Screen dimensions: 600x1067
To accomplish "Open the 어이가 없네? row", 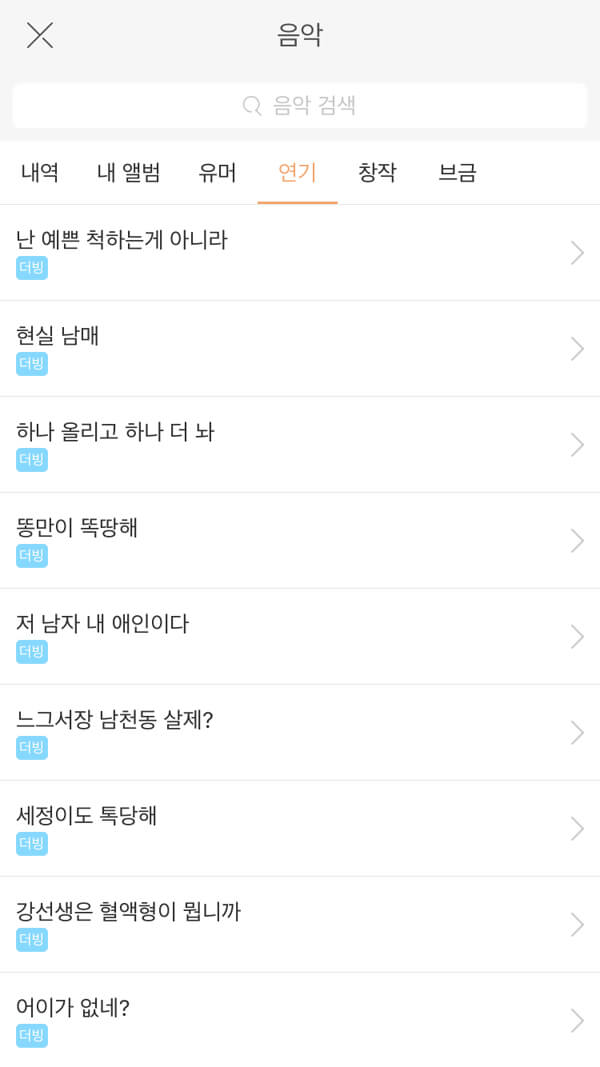I will click(300, 1020).
